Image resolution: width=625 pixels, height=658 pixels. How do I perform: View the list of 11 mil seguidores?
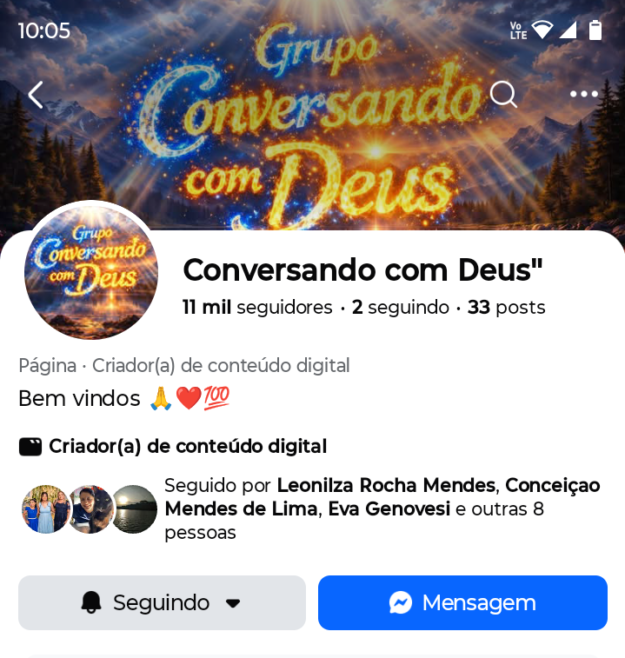(257, 308)
